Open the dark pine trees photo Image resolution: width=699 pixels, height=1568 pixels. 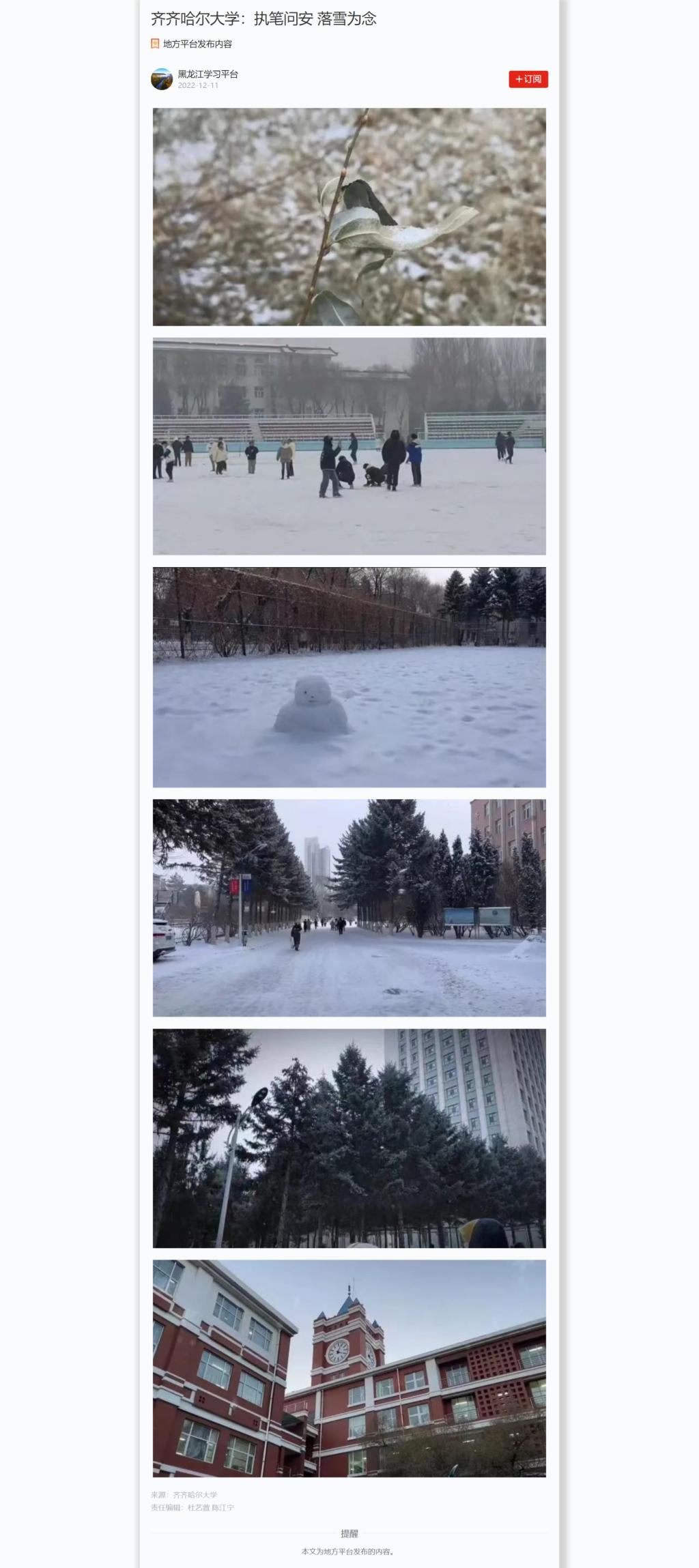(349, 1138)
